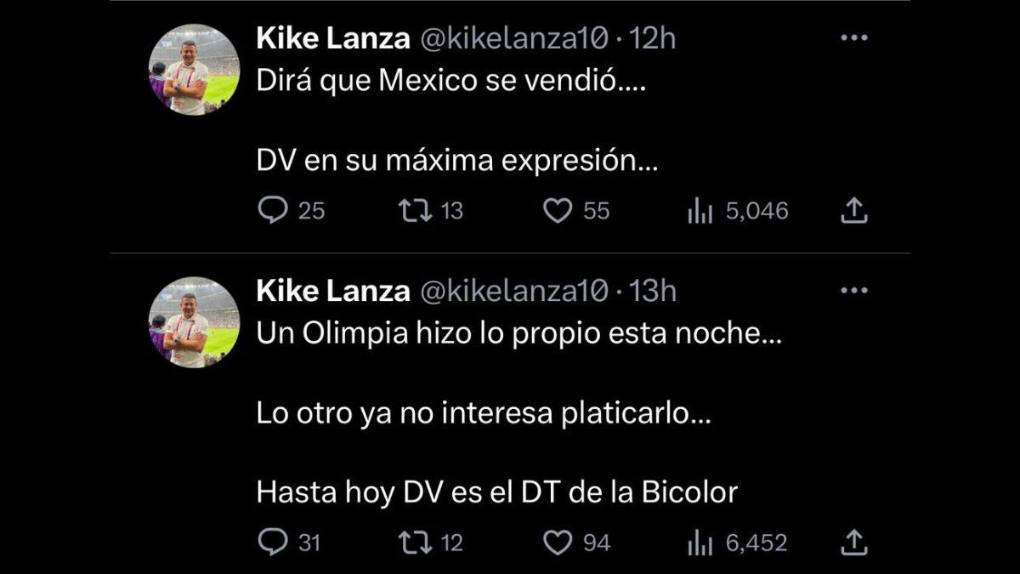Open Kike Lanza's avatar on the 12h tweet
This screenshot has height=574, width=1020.
coord(194,70)
